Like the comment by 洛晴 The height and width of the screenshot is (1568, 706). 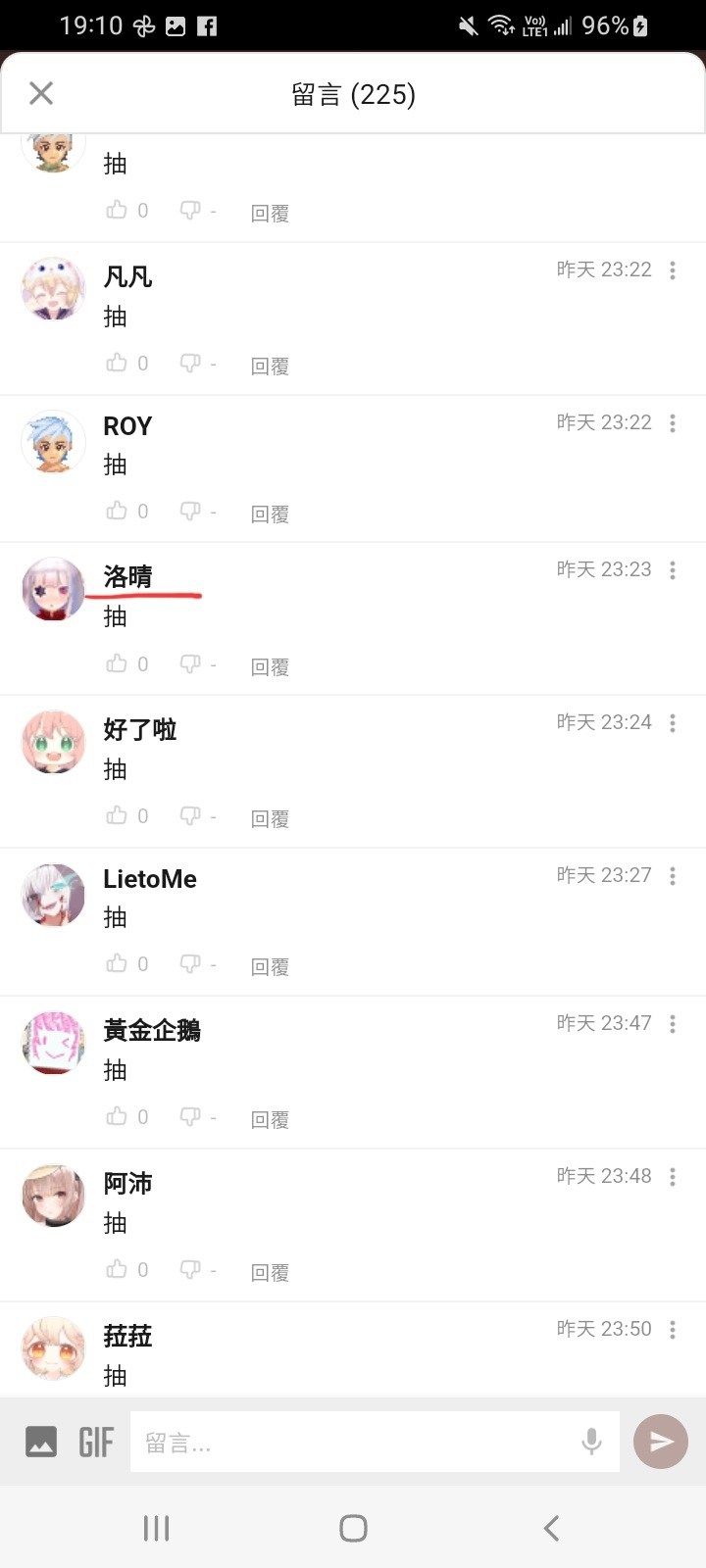tap(117, 663)
